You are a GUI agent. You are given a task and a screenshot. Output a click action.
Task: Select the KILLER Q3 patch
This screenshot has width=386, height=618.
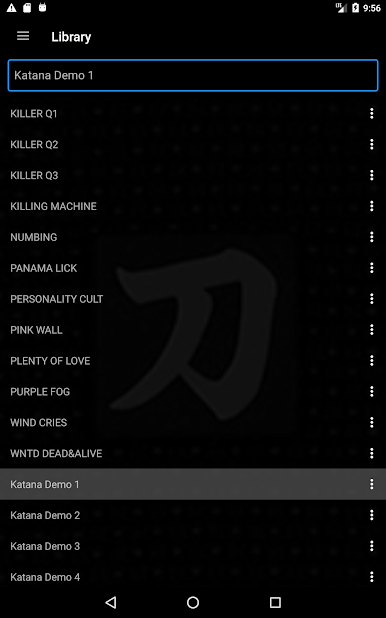click(x=193, y=175)
